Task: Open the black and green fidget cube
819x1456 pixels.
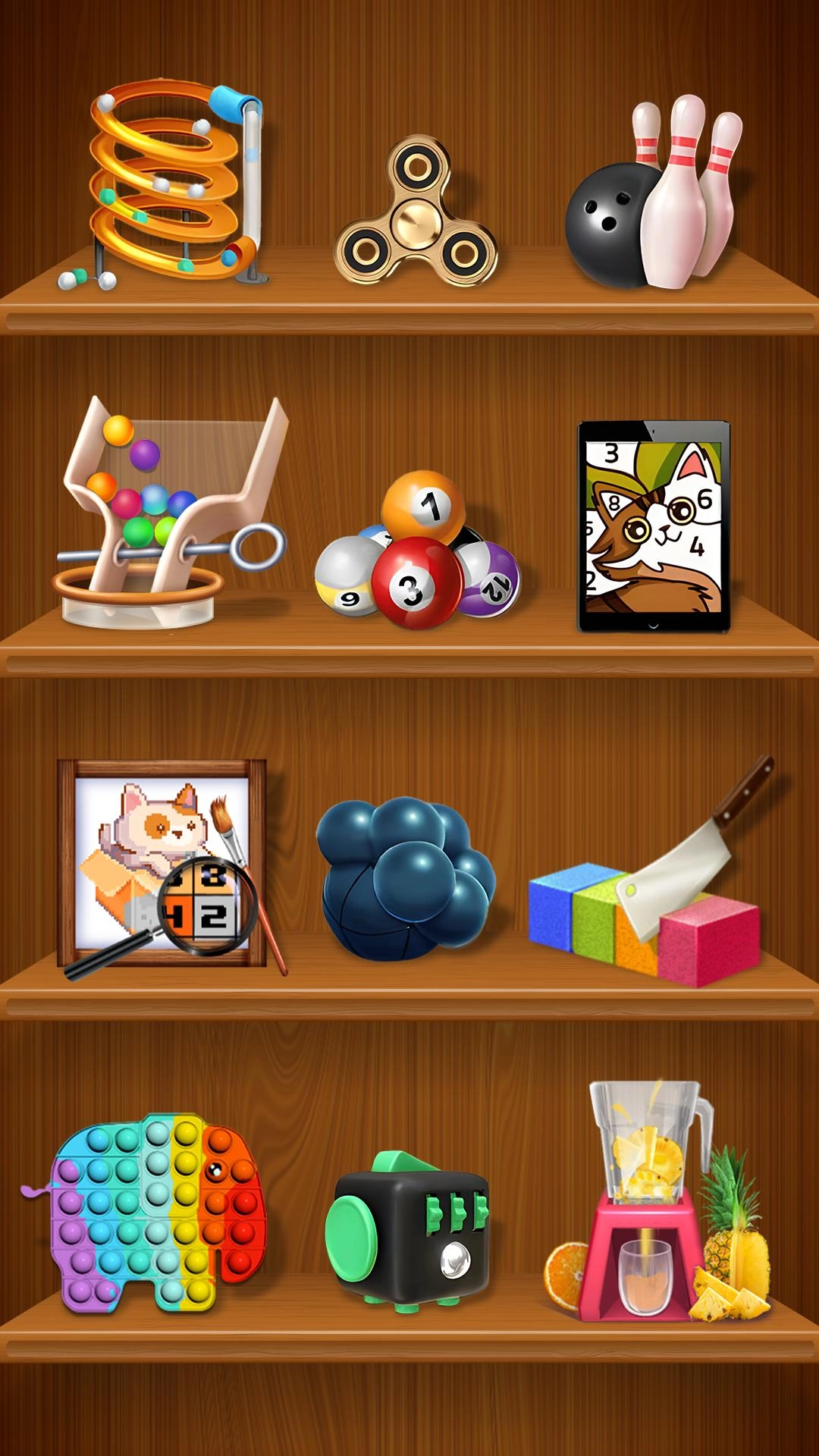Action: [409, 1228]
